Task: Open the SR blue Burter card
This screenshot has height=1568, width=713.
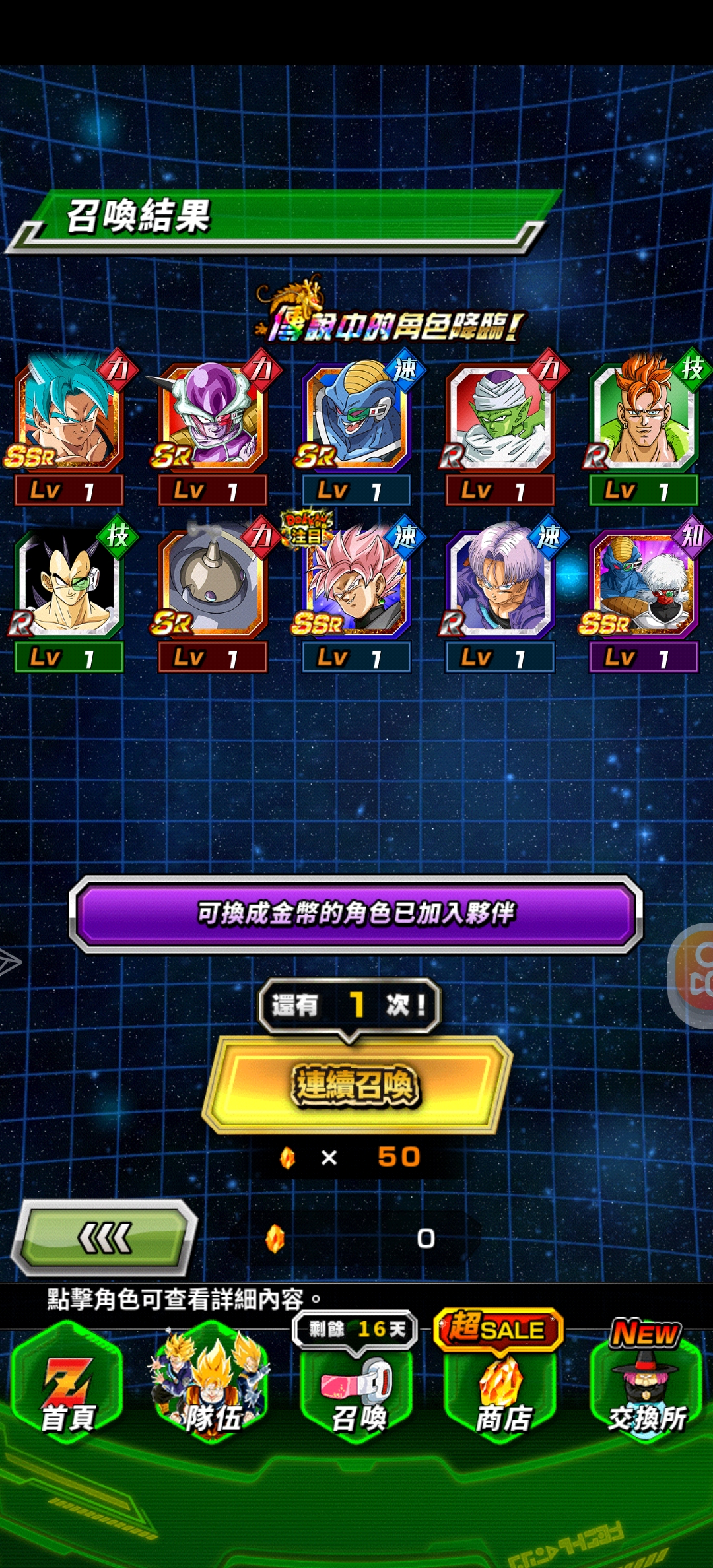Action: pyautogui.click(x=356, y=417)
